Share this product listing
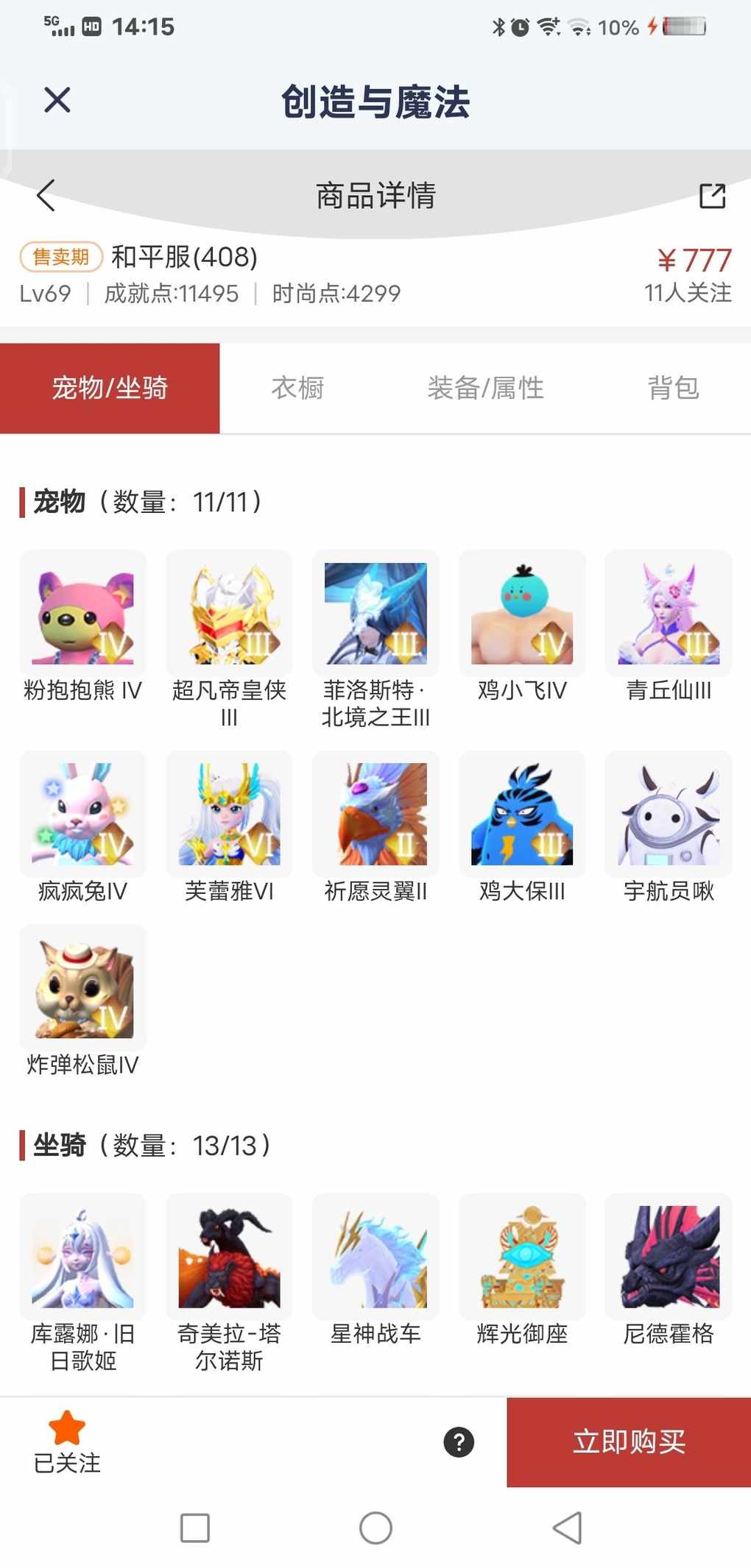This screenshot has width=751, height=1568. coord(712,196)
